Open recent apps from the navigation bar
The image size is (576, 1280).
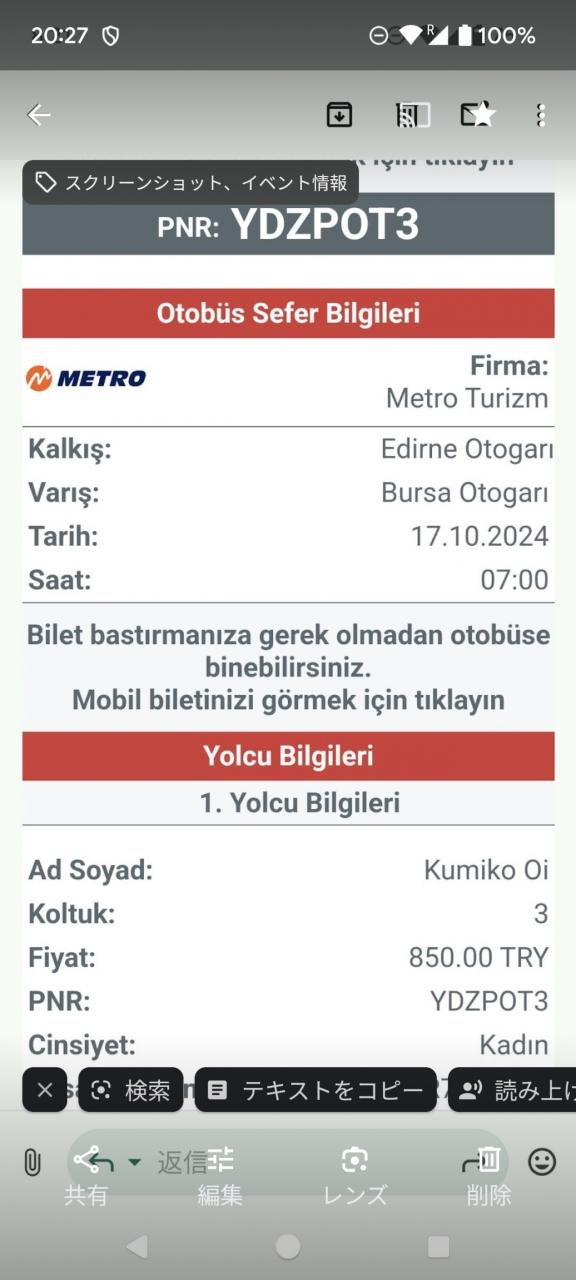tap(438, 1246)
